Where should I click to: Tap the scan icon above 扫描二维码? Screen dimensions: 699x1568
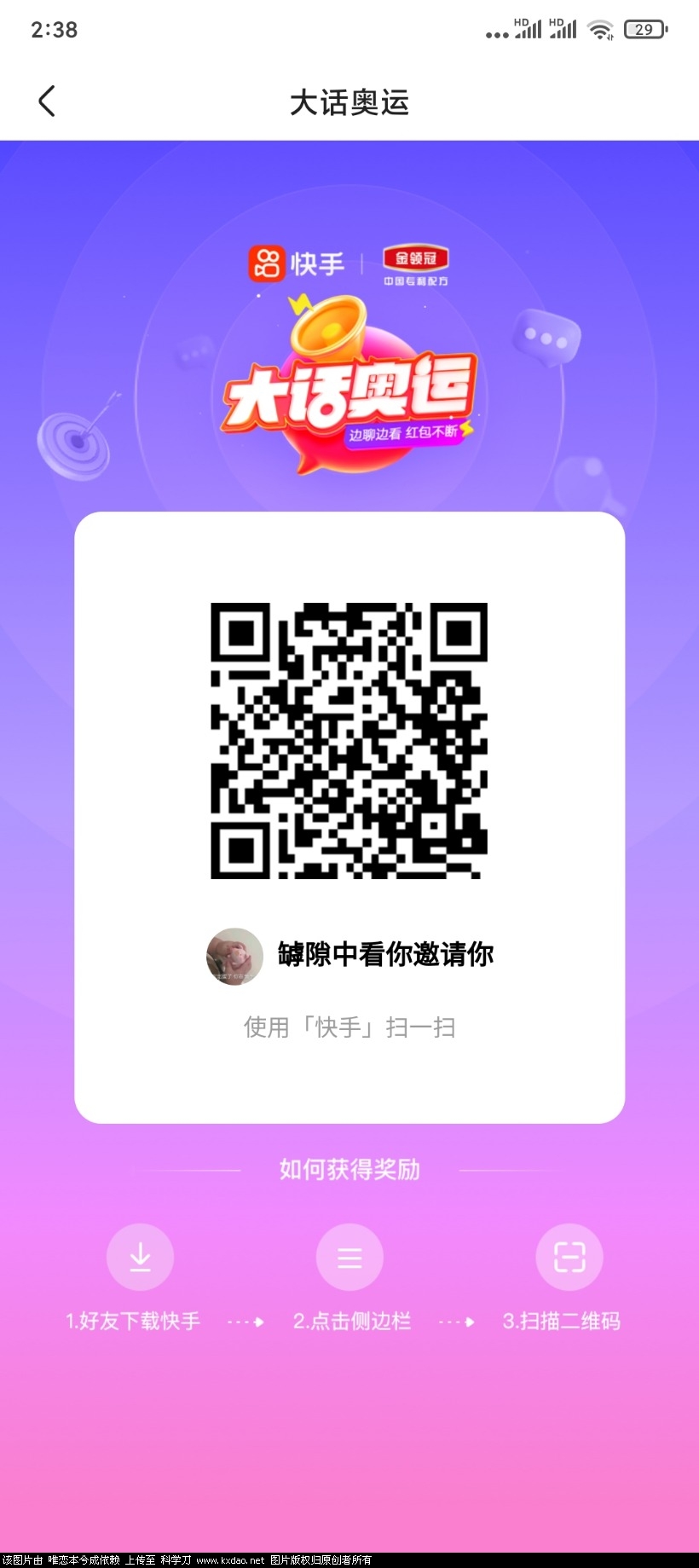pos(569,1256)
